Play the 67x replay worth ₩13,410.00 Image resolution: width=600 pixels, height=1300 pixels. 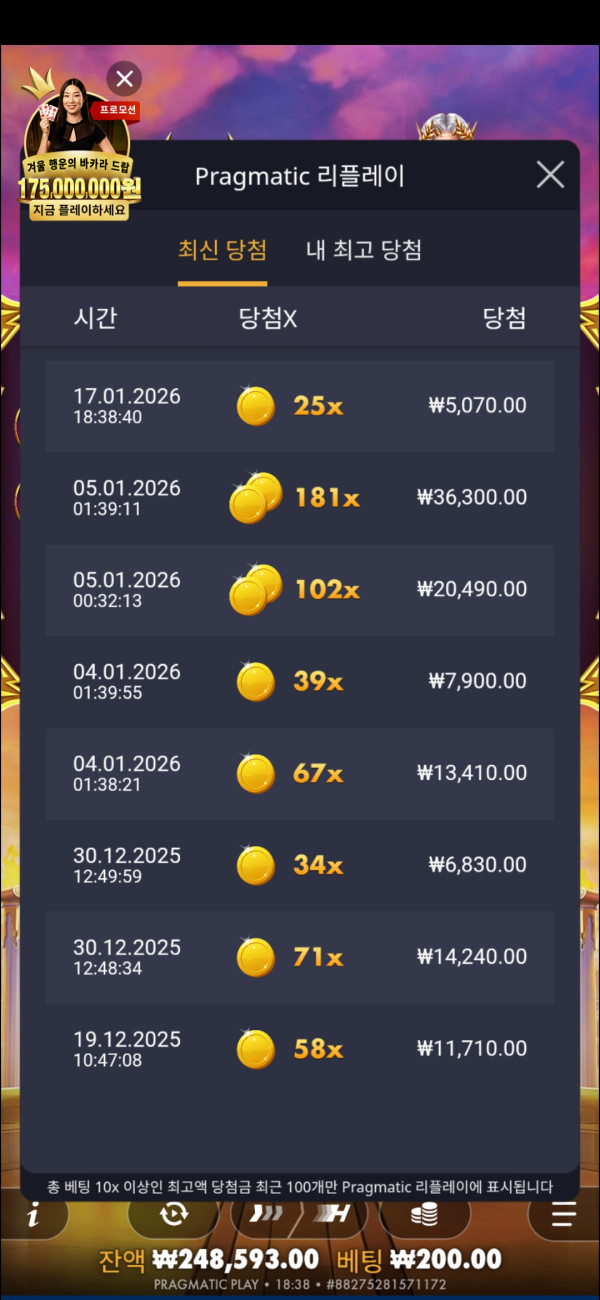[300, 773]
